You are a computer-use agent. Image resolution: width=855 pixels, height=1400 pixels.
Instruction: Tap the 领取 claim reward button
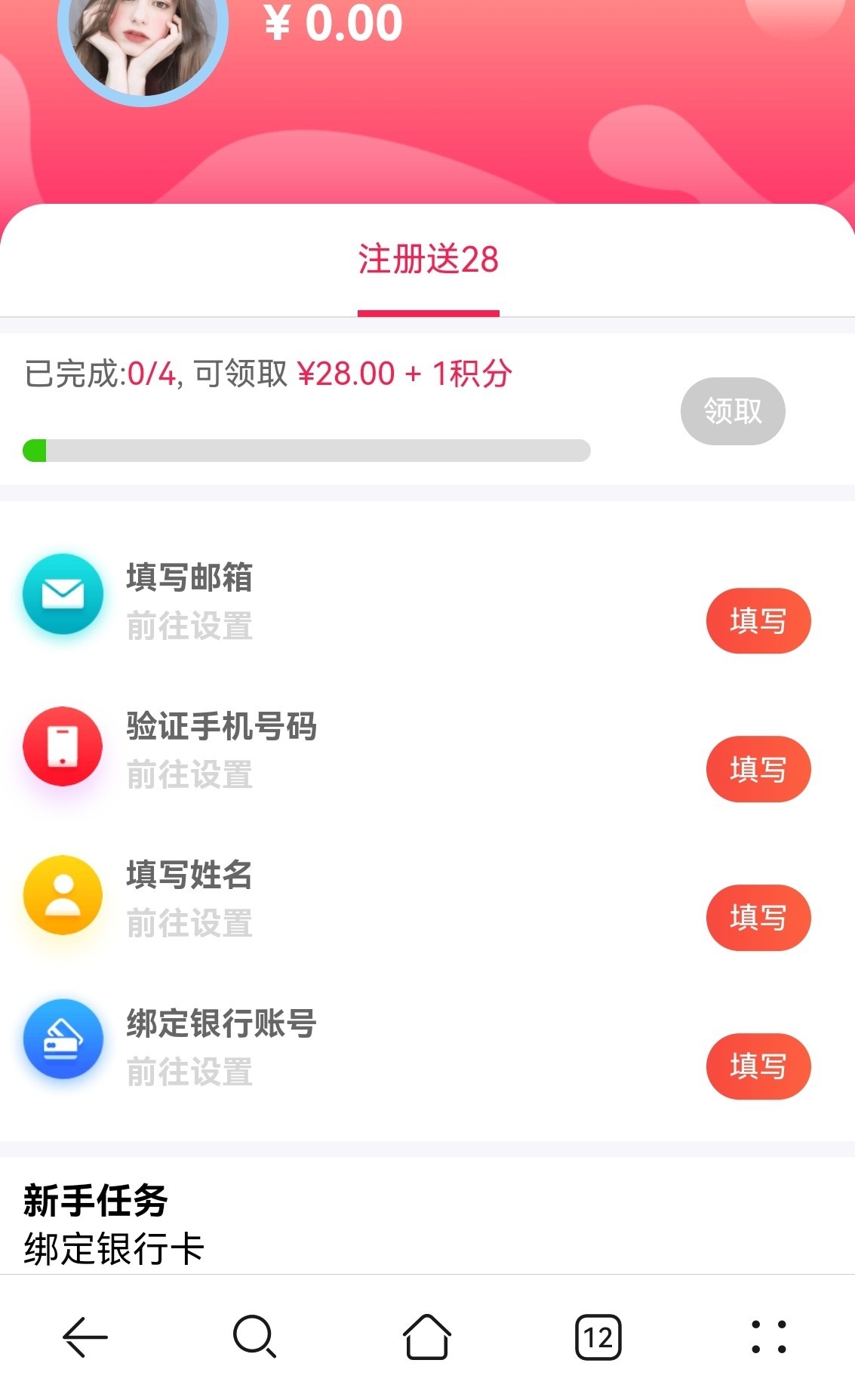(732, 411)
